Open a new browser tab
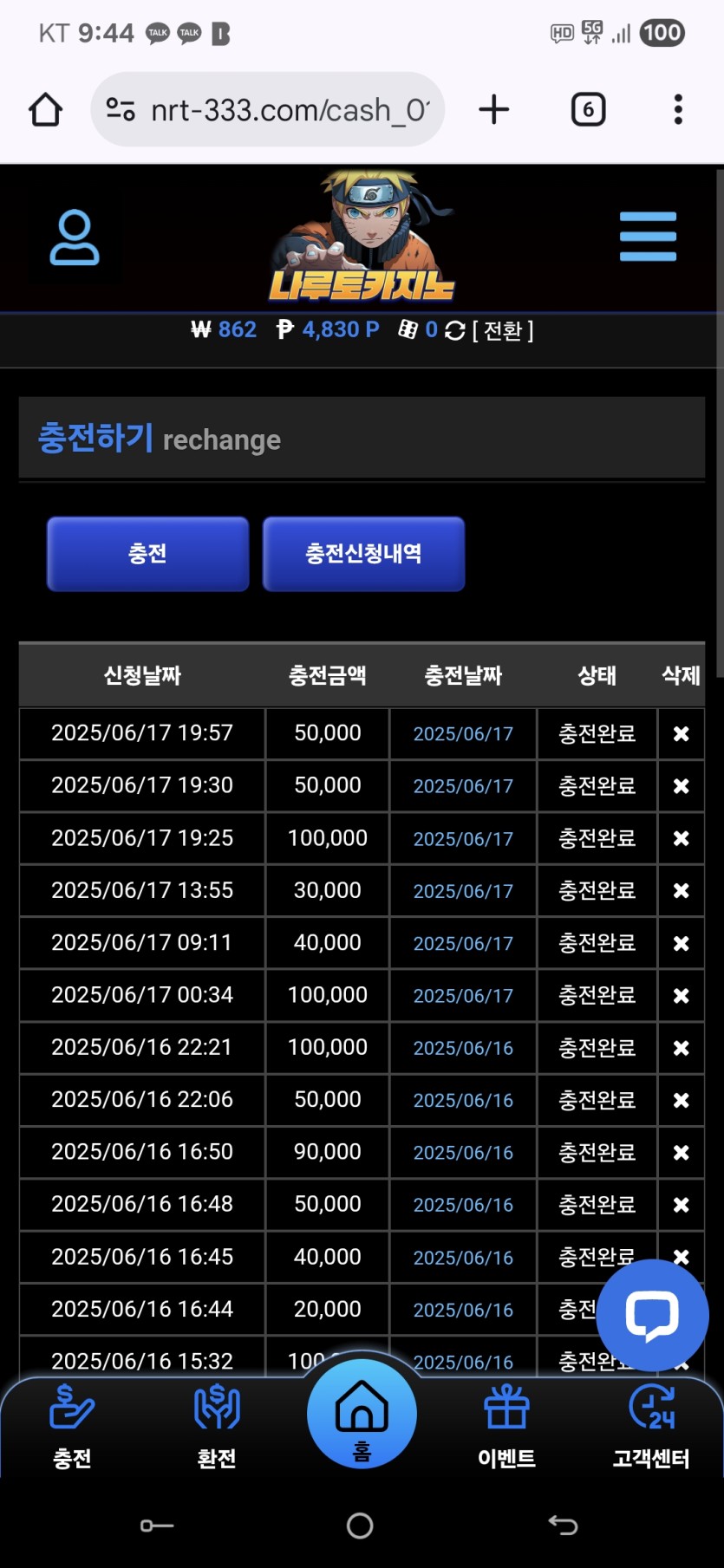Screen dimensions: 724x1568 [493, 110]
